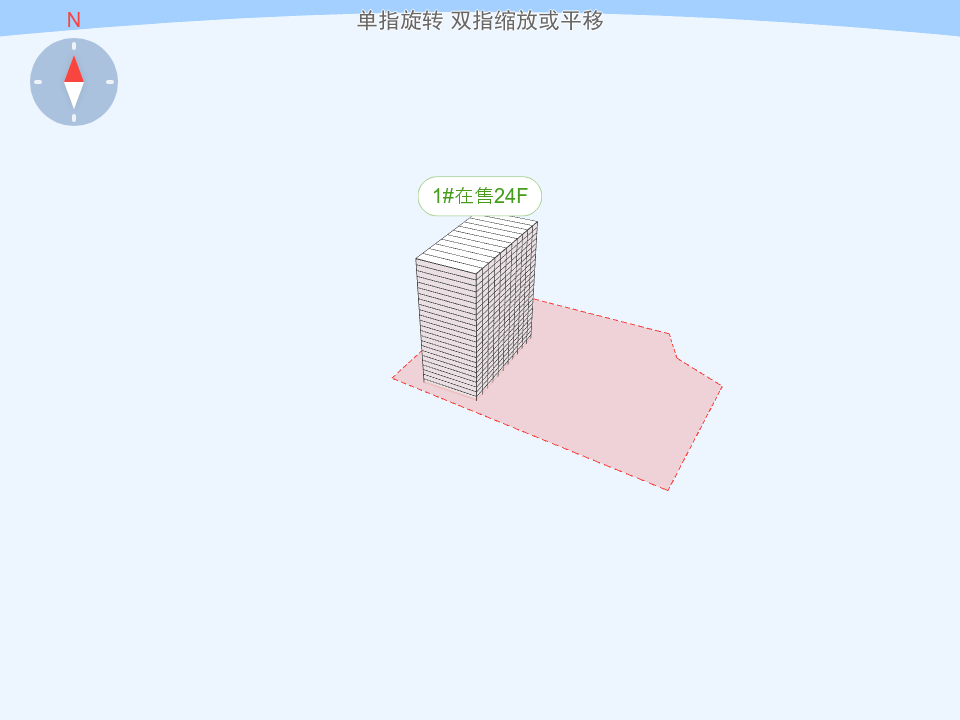Image resolution: width=960 pixels, height=720 pixels.
Task: Tap the 1#在售24F building label
Action: (479, 196)
